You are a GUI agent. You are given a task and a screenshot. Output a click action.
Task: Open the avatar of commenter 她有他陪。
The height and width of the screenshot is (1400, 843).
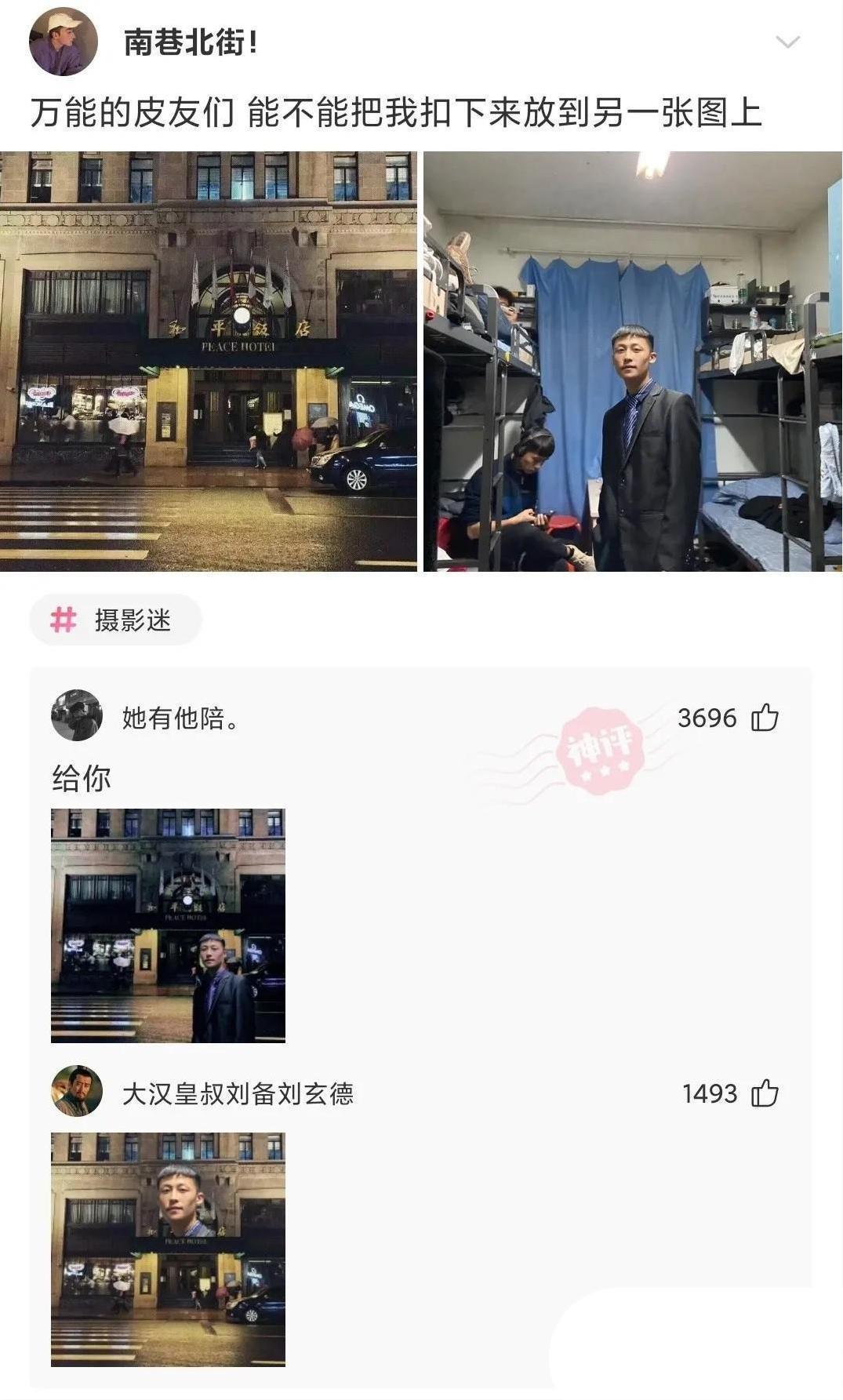pos(76,715)
